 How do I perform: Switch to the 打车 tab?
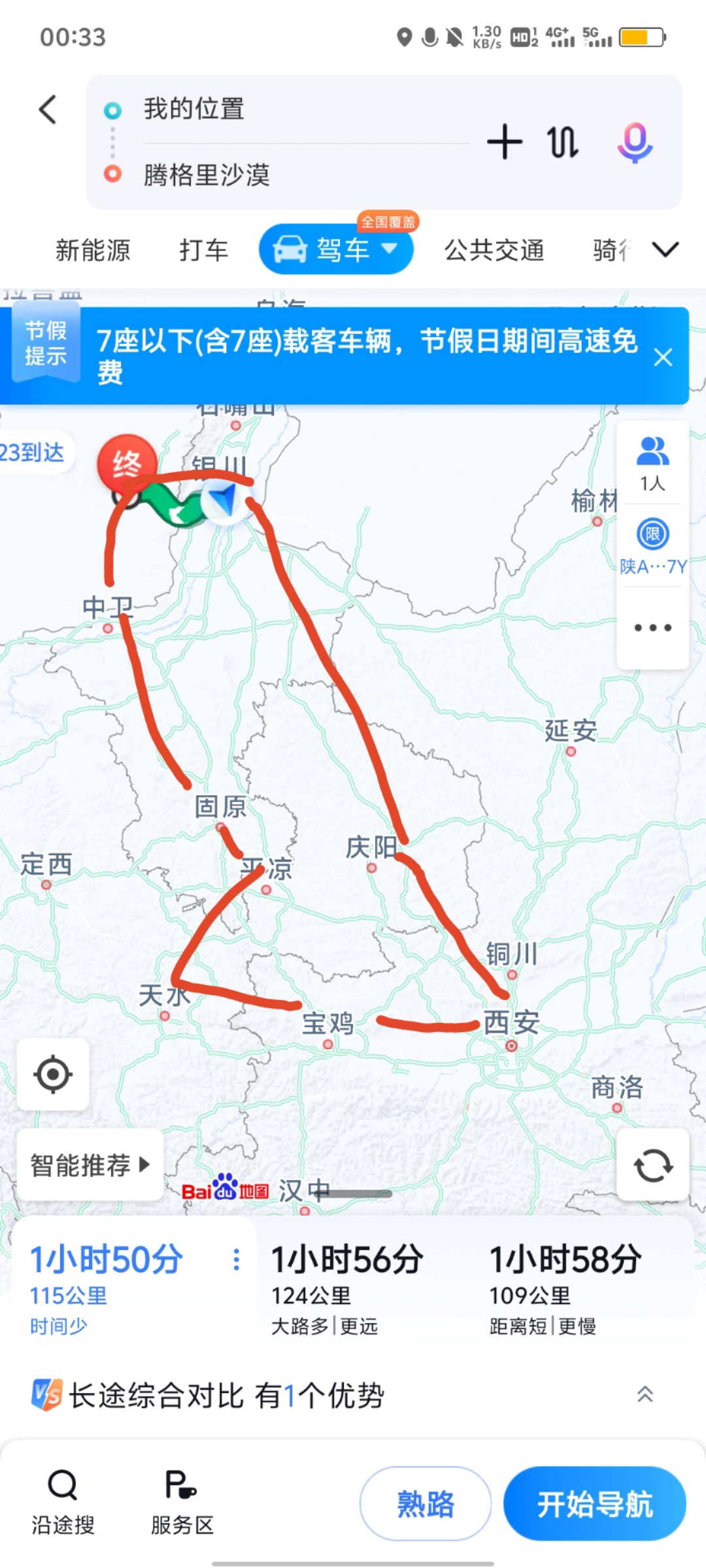point(203,250)
